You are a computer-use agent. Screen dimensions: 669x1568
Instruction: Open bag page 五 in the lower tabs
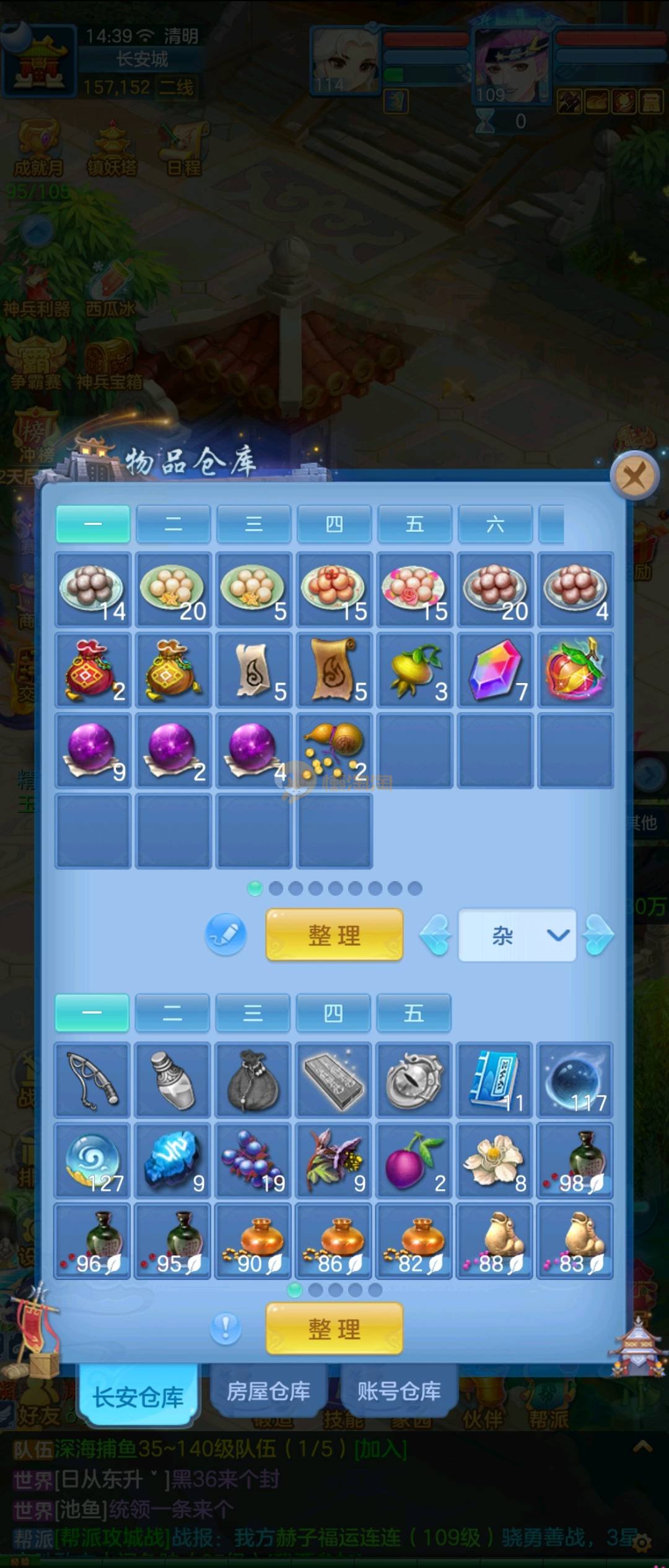click(x=413, y=1014)
